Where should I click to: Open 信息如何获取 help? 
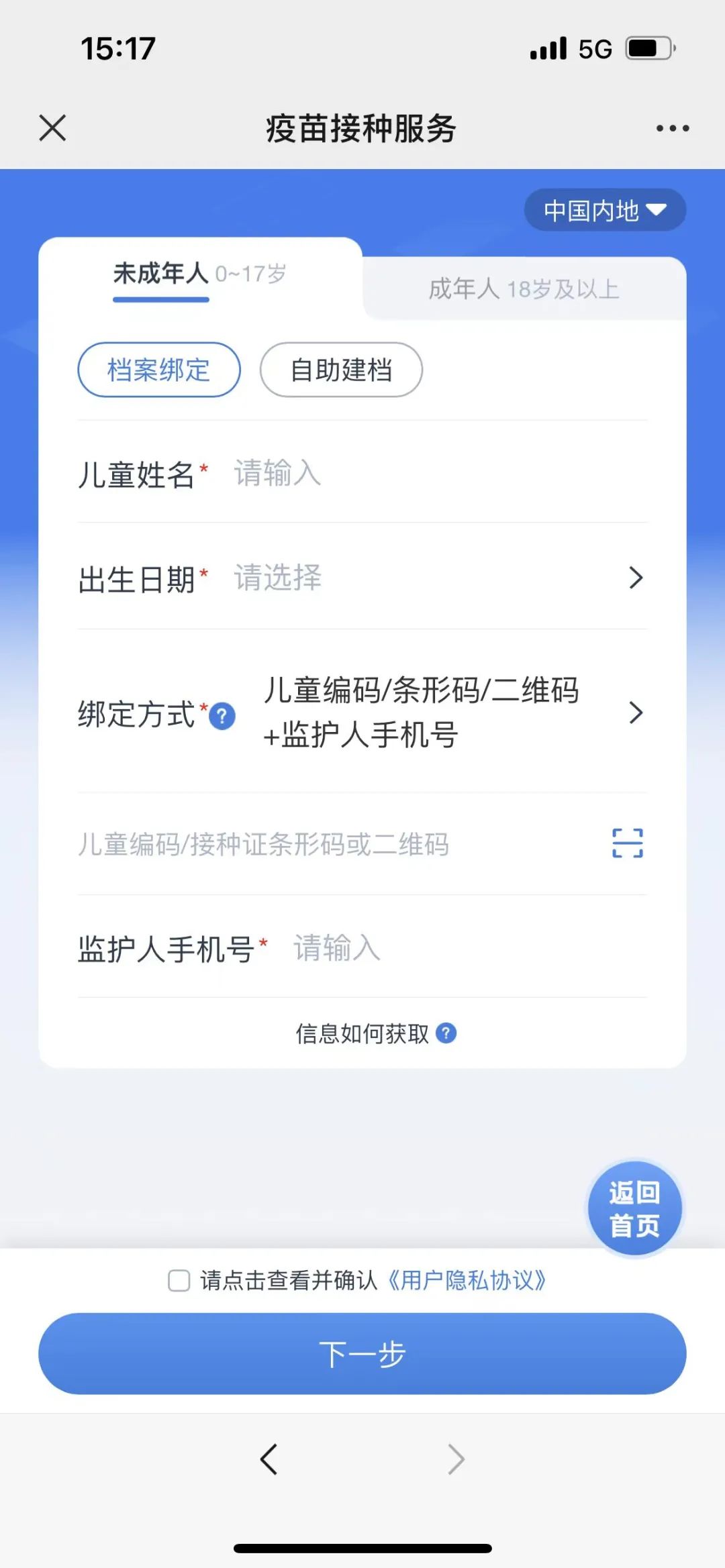click(x=376, y=1033)
